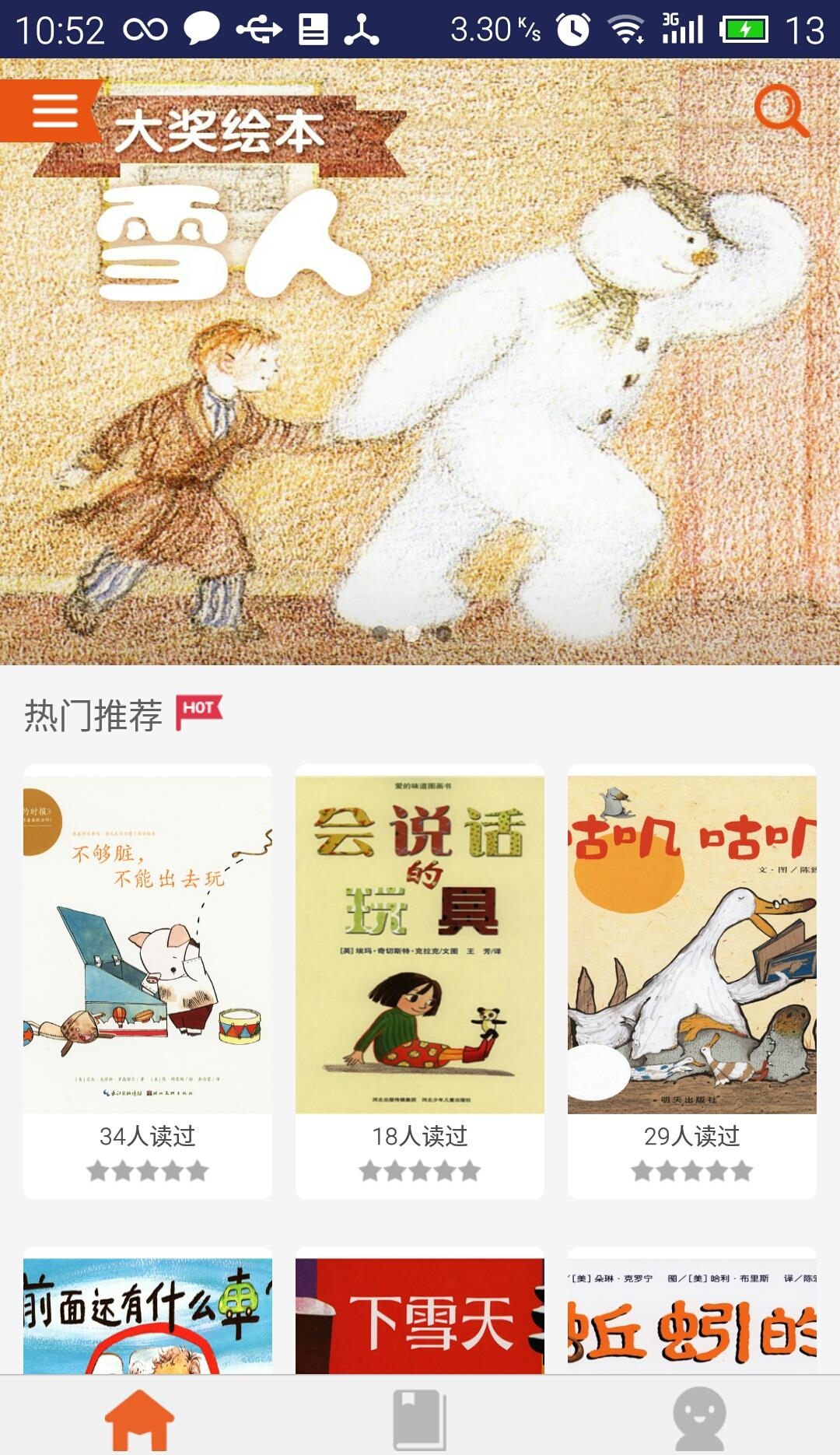Open the book about 蚯蚓
This screenshot has width=840, height=1455.
[x=692, y=1315]
